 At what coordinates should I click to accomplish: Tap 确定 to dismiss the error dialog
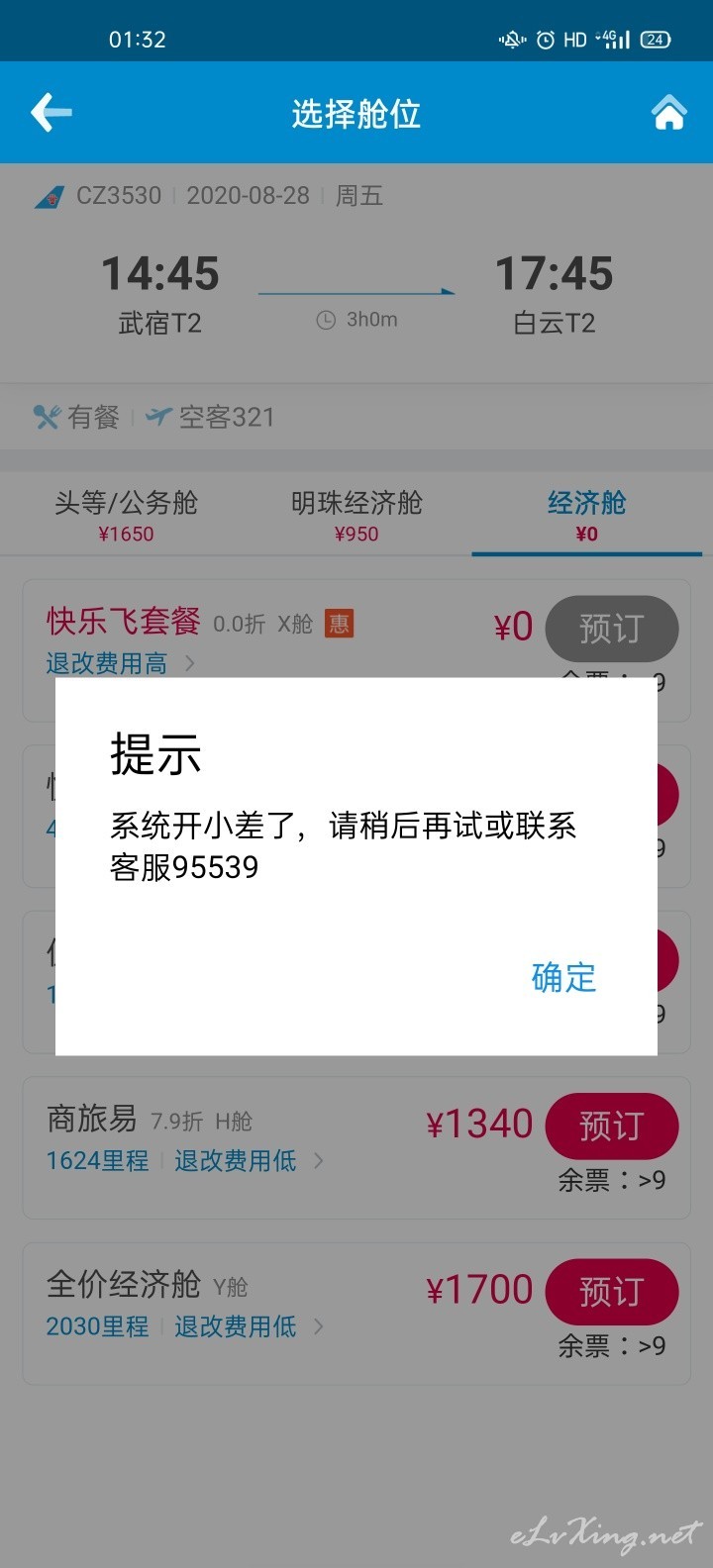(x=563, y=977)
